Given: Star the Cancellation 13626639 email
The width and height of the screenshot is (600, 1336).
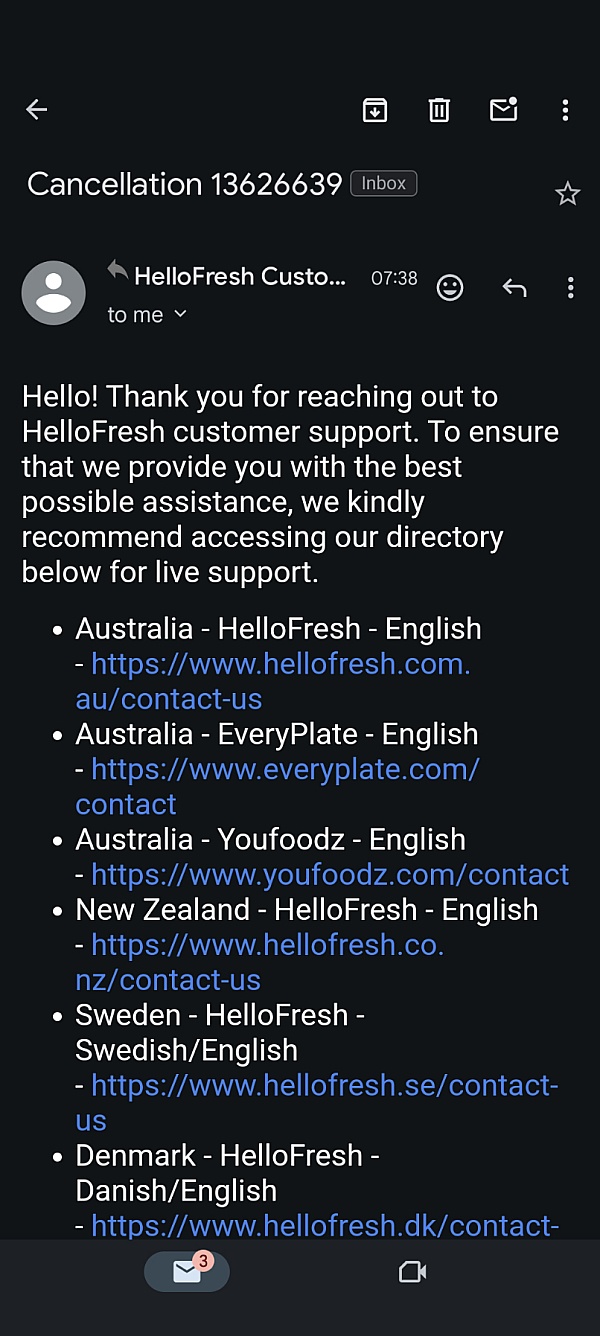Looking at the screenshot, I should [x=567, y=194].
